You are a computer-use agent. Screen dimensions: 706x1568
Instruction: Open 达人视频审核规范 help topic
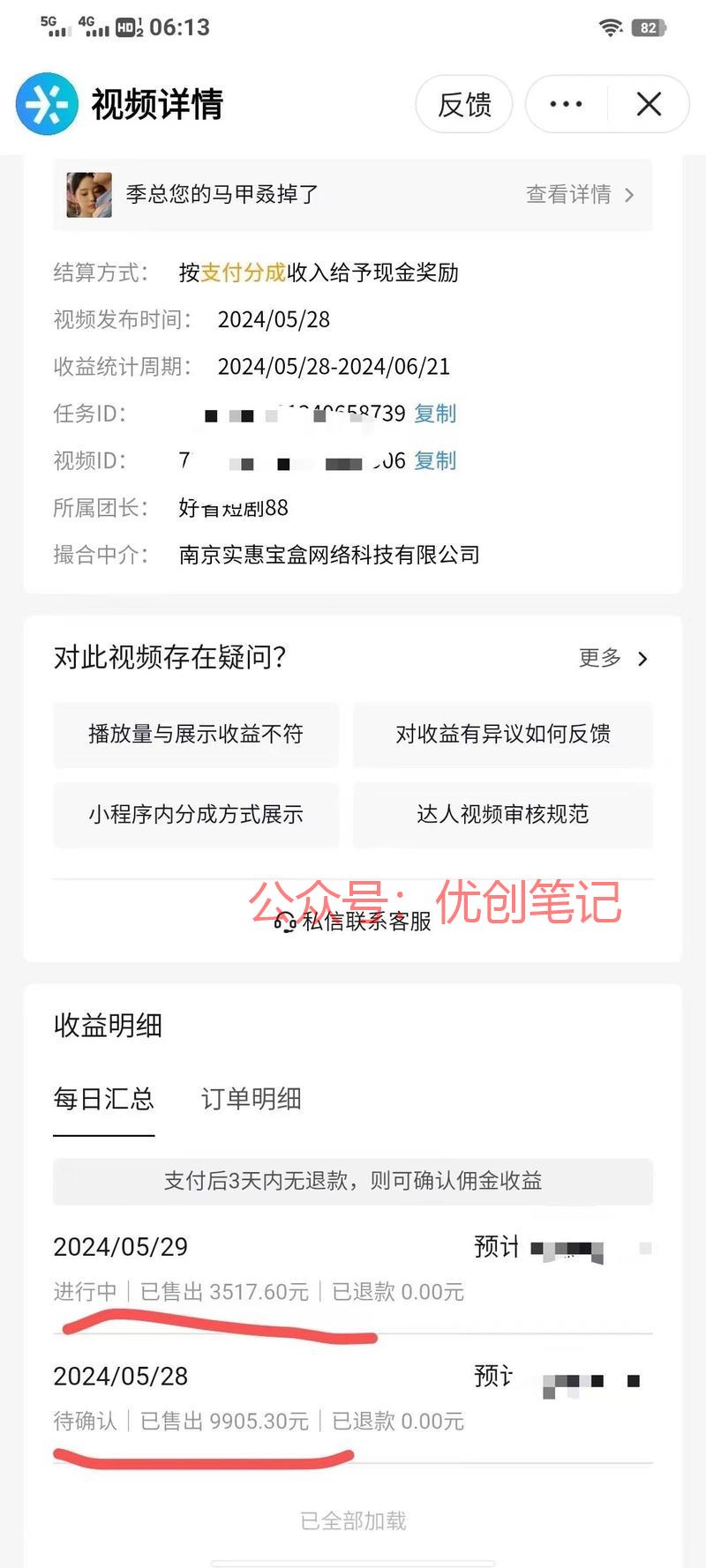tap(503, 814)
